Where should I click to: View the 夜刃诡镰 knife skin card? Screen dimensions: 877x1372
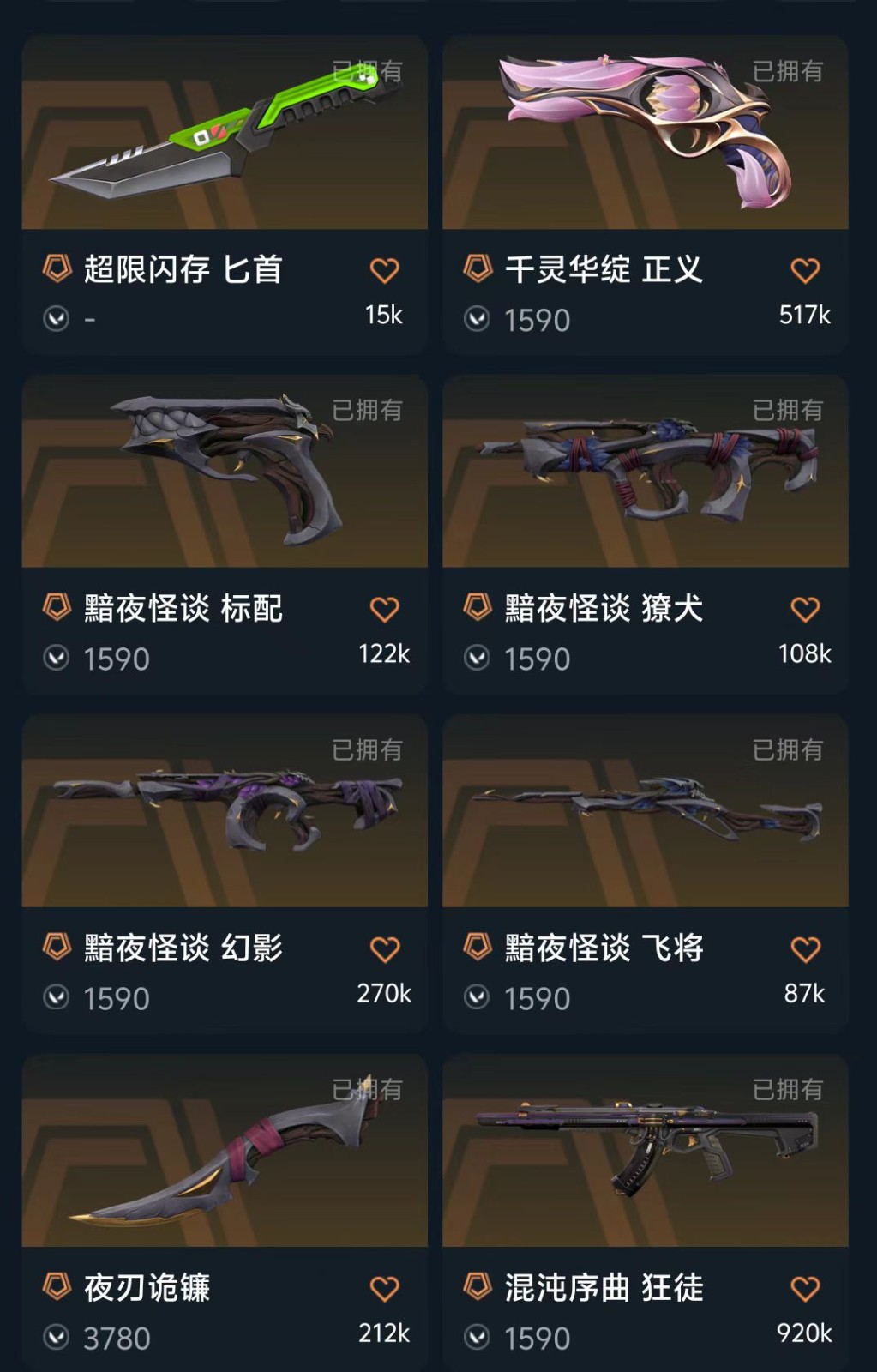point(225,1151)
